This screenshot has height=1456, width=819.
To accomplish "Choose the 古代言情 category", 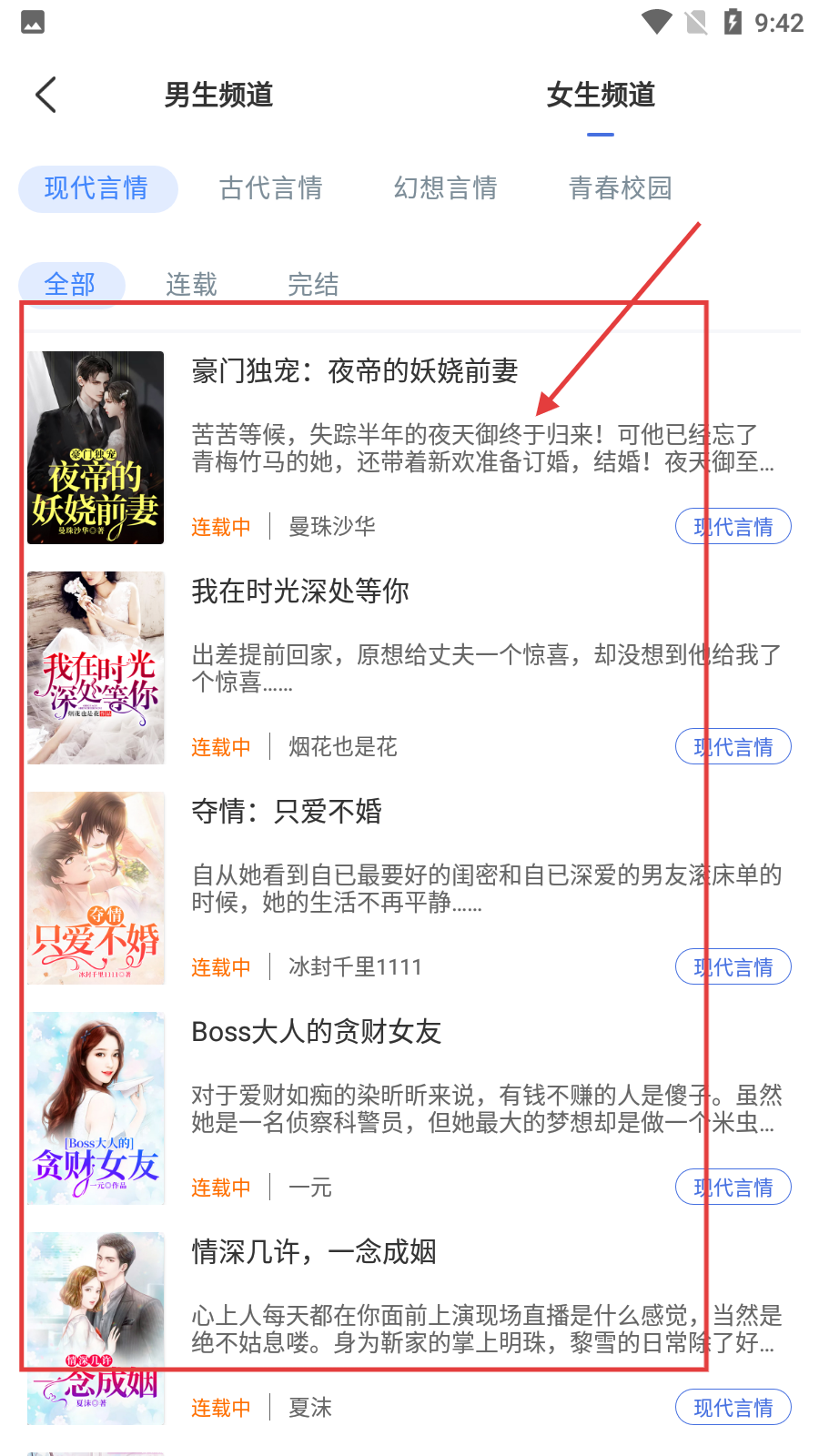I will pos(271,188).
